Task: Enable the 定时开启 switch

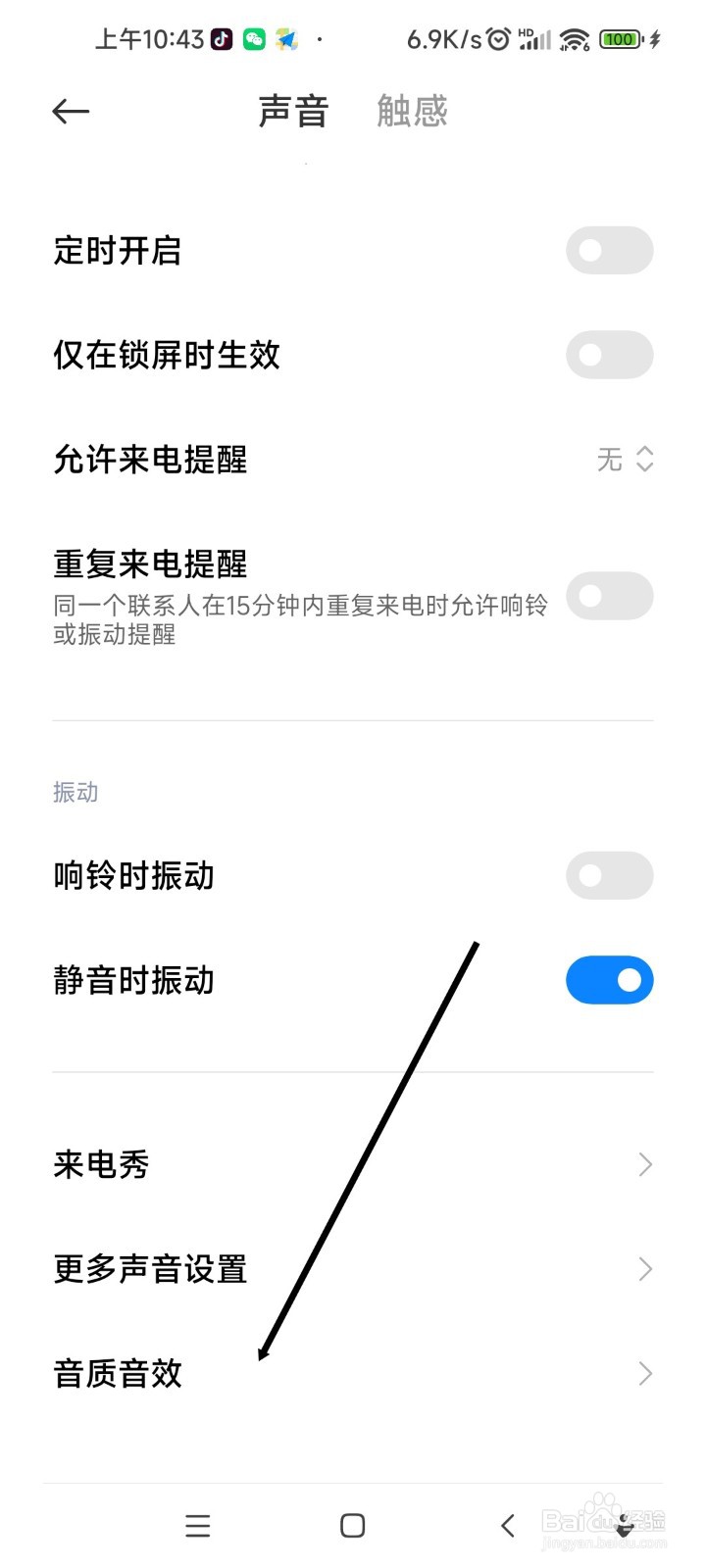Action: pos(609,250)
